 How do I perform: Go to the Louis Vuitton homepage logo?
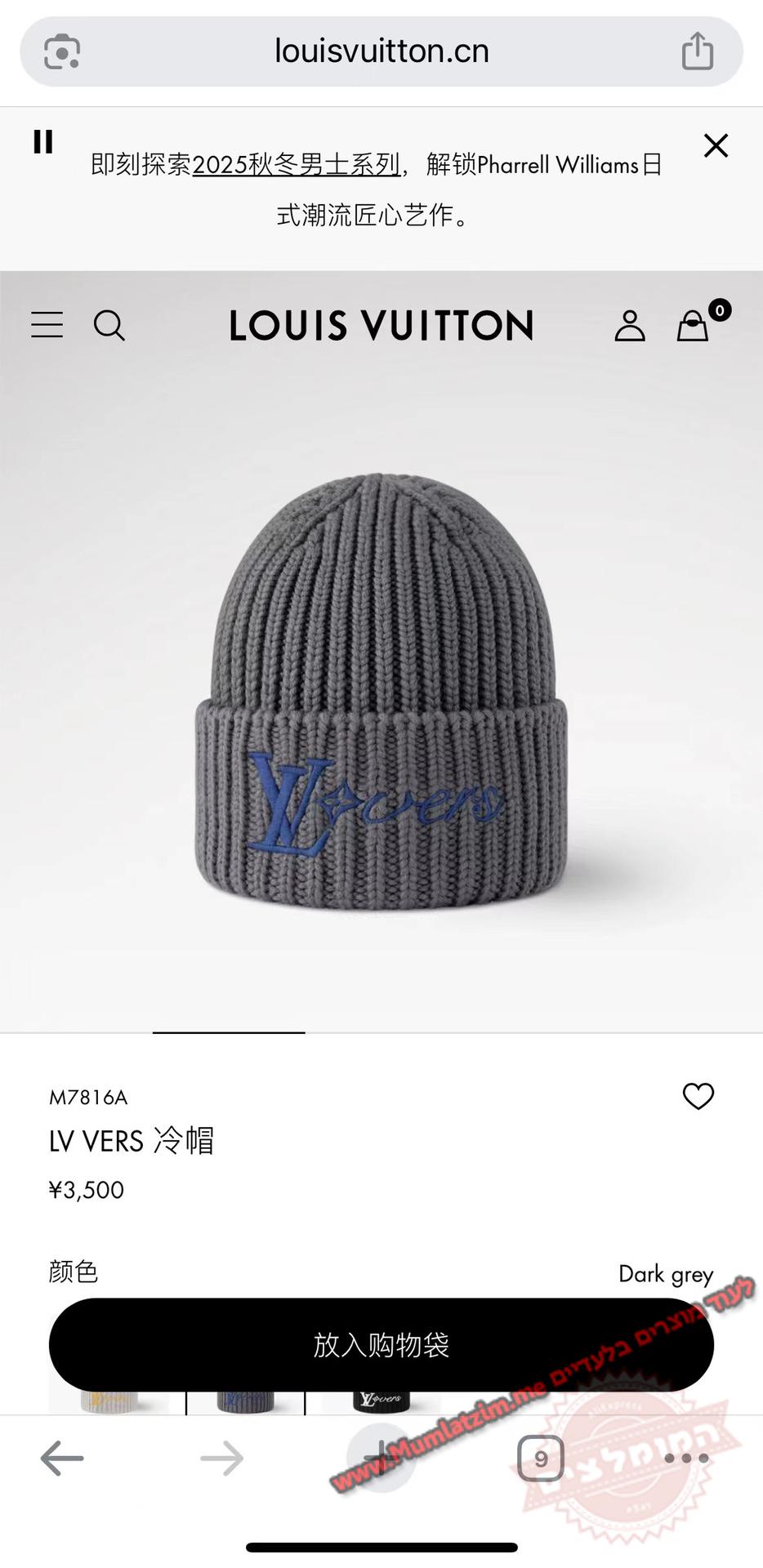(x=381, y=326)
